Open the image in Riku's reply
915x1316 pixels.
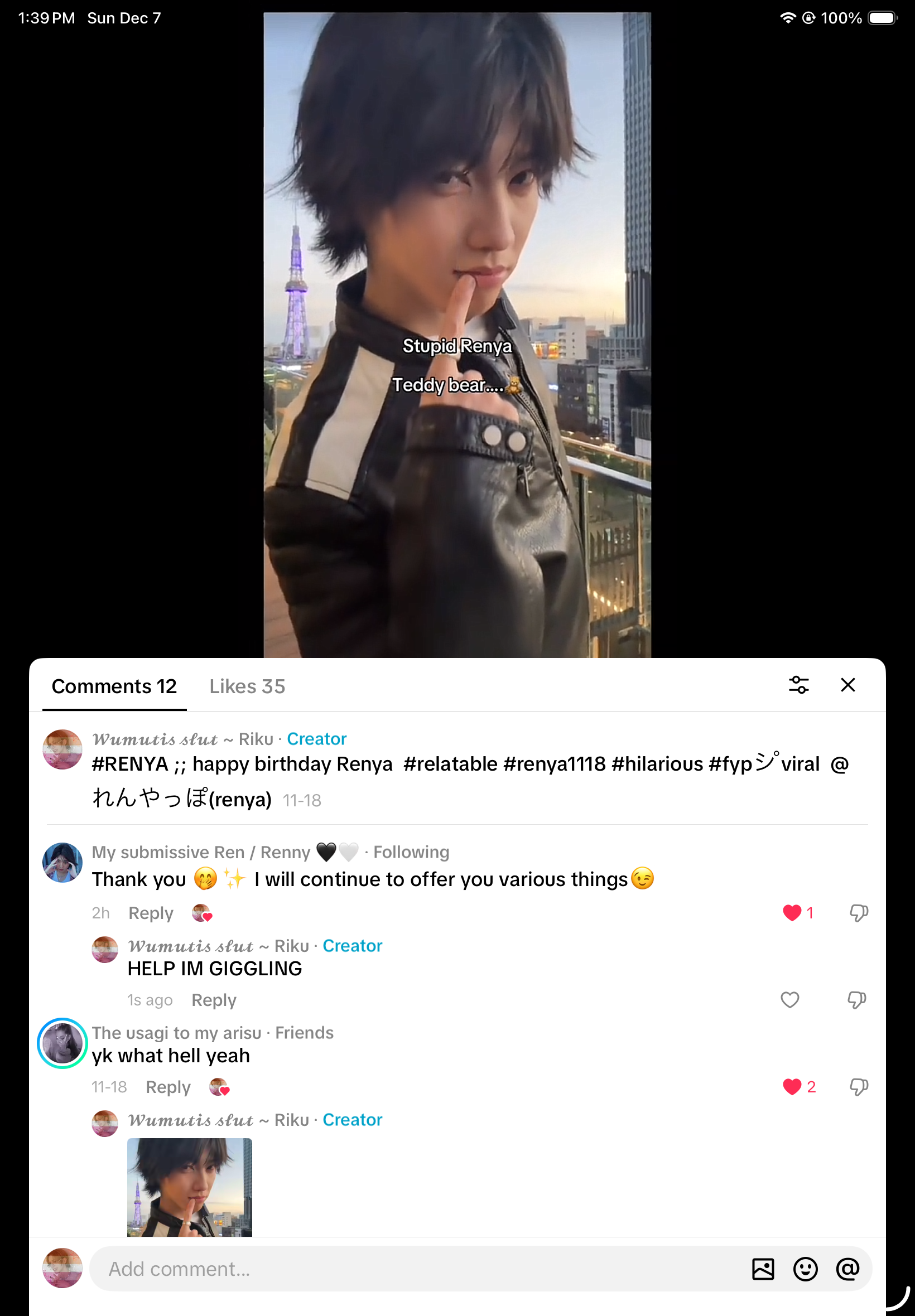pyautogui.click(x=189, y=1187)
